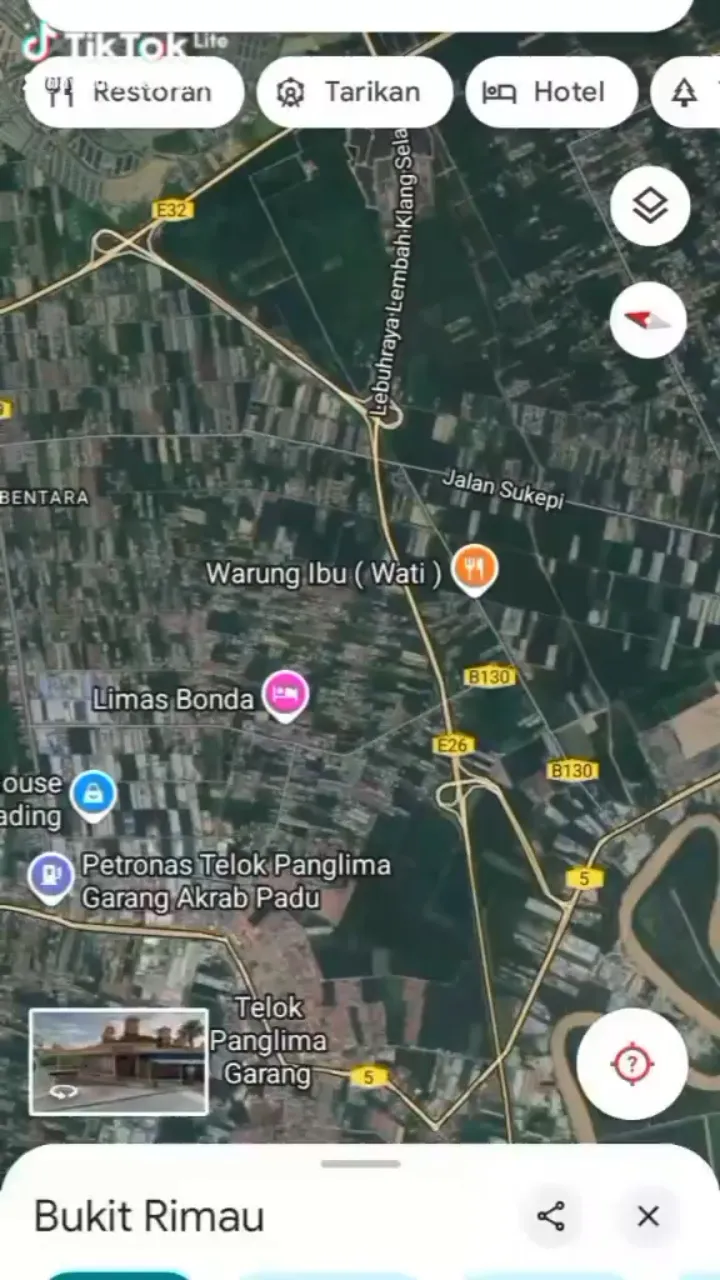Reset map orientation with the compass
The width and height of the screenshot is (720, 1280).
point(648,320)
